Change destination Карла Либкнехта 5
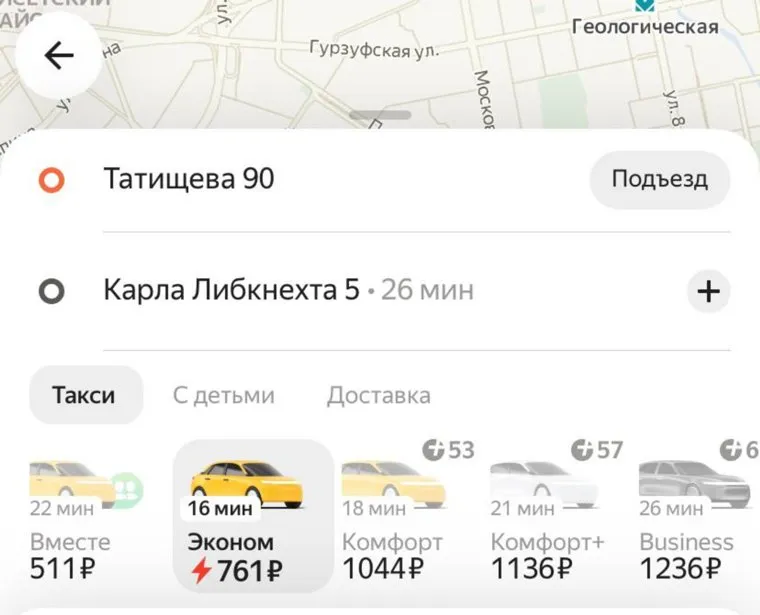The height and width of the screenshot is (615, 760). point(231,291)
